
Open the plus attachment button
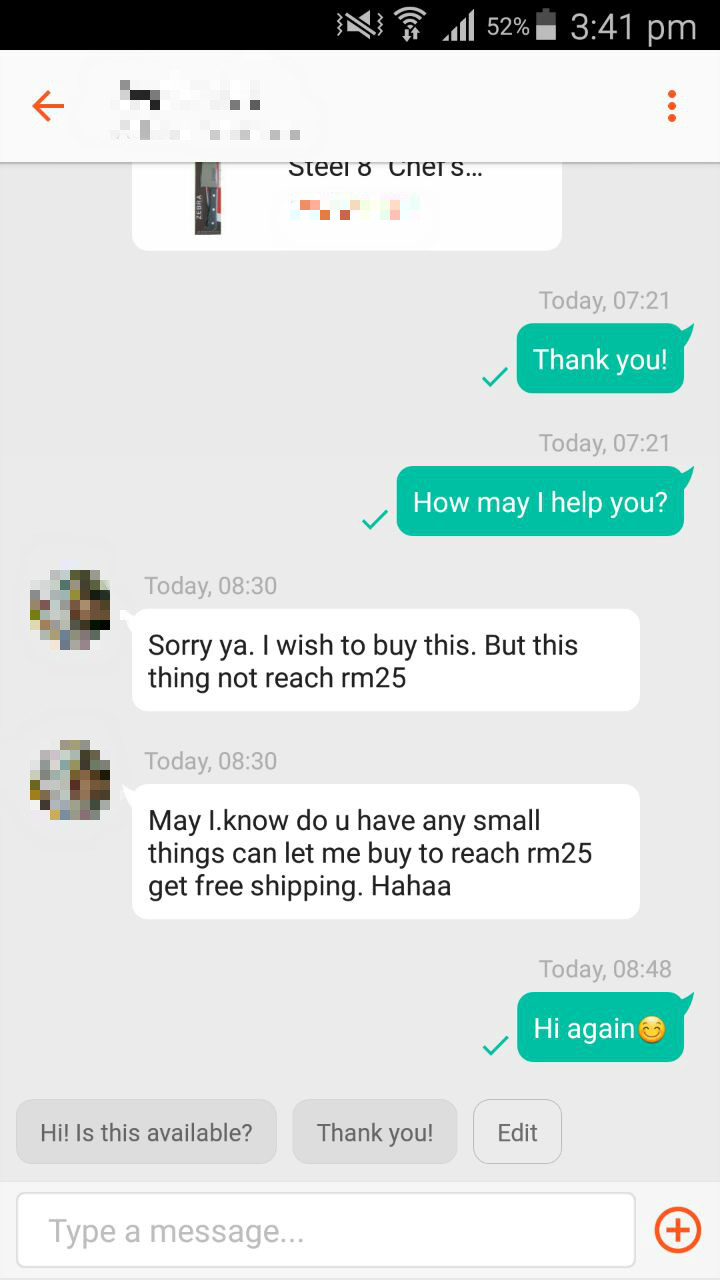pyautogui.click(x=677, y=1230)
